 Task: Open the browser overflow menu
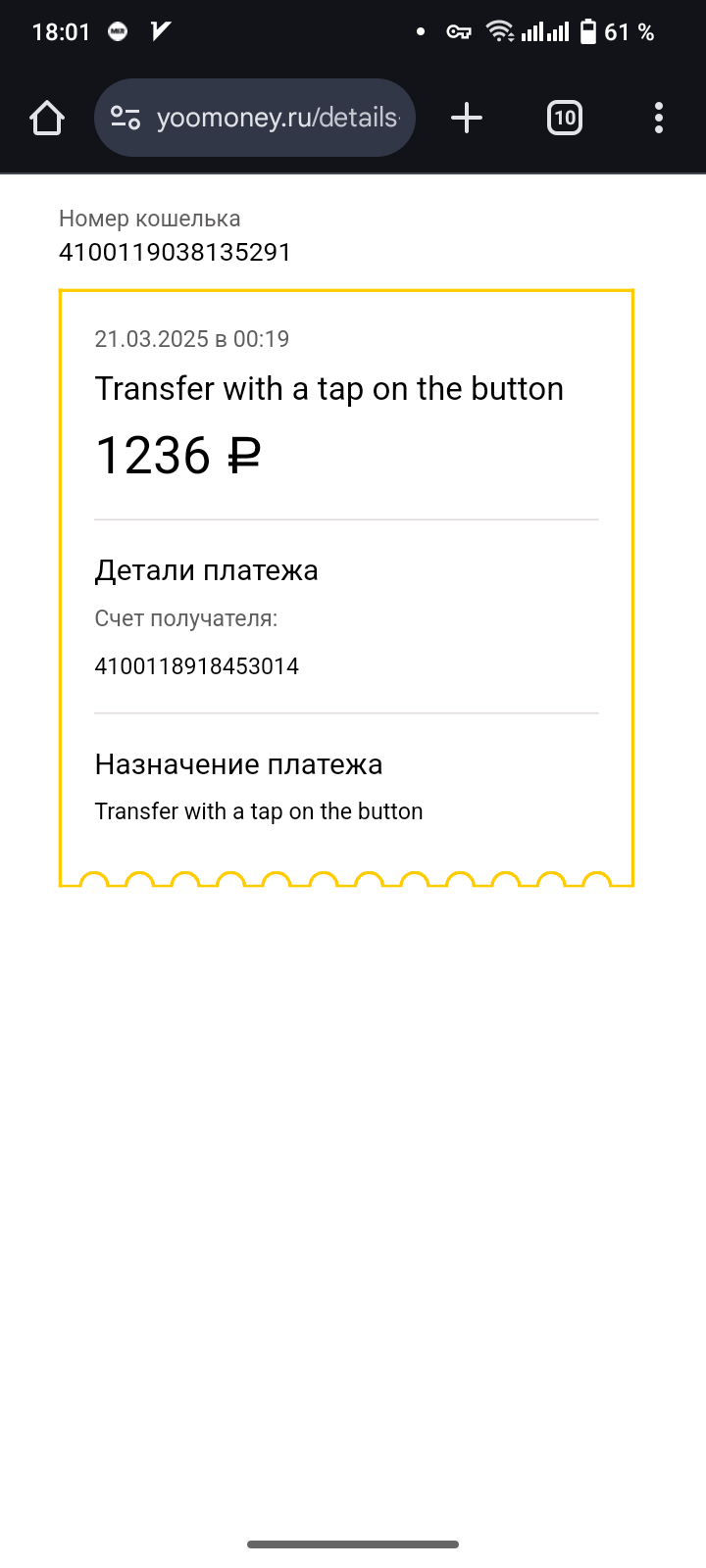click(x=659, y=118)
